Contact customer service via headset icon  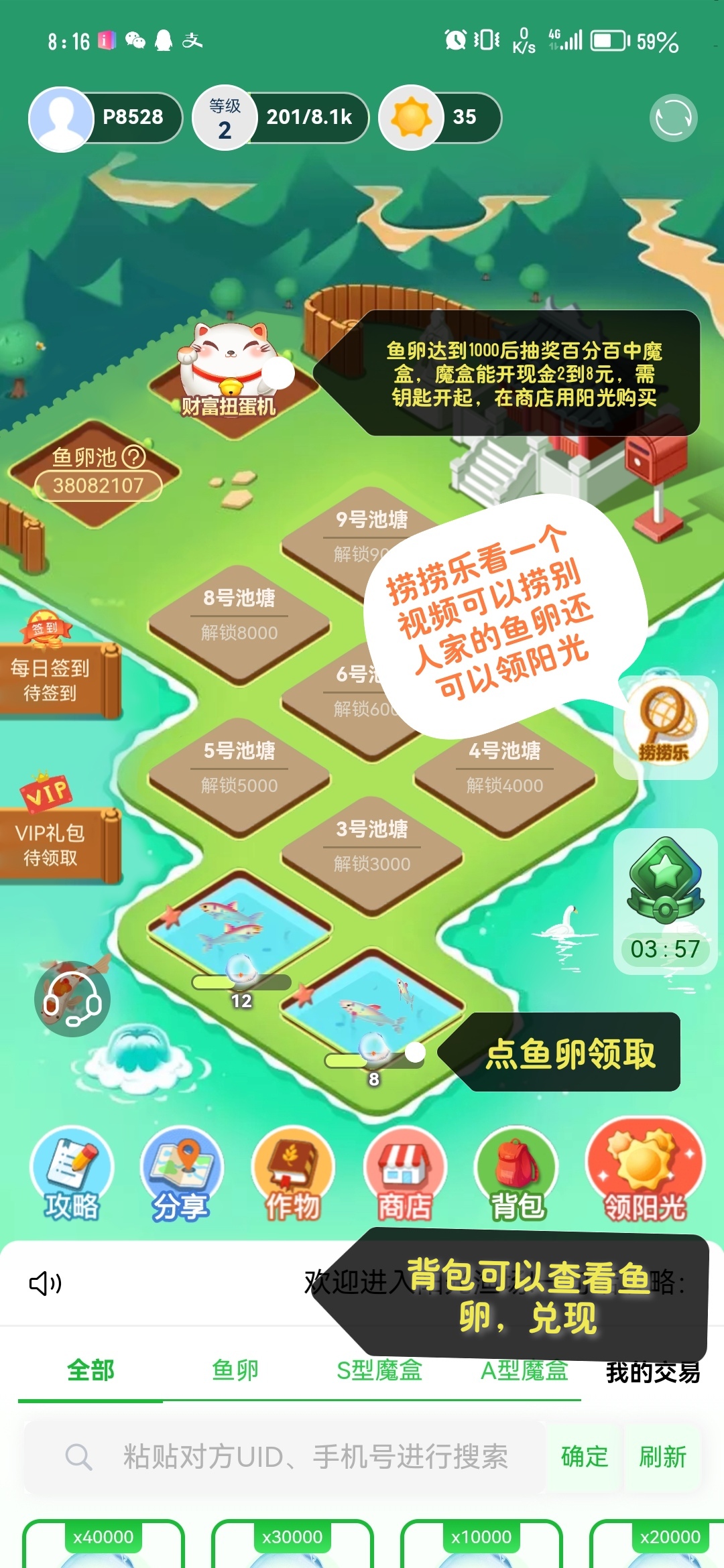pyautogui.click(x=72, y=998)
